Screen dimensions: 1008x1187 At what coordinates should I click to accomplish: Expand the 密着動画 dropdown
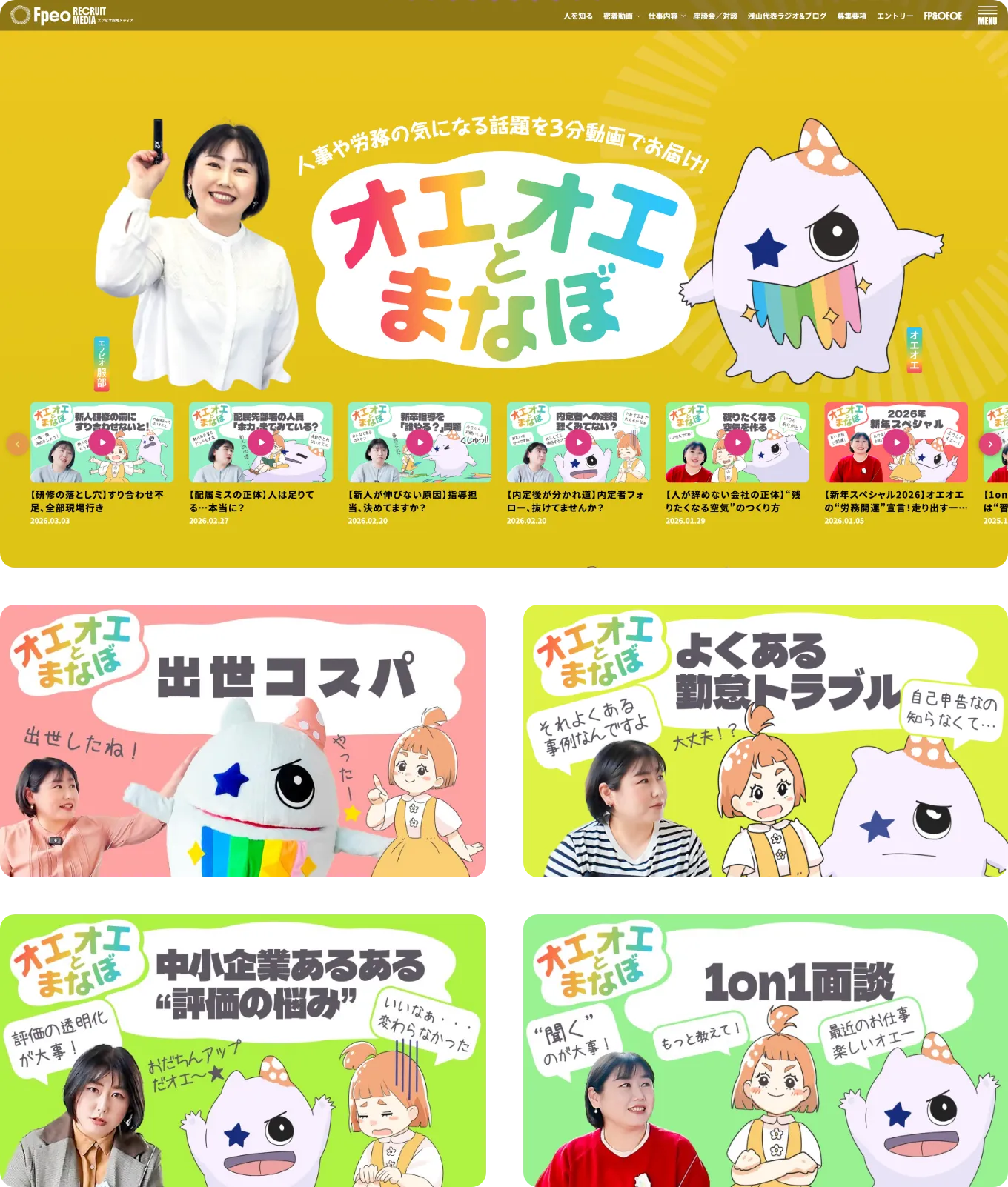[x=621, y=16]
